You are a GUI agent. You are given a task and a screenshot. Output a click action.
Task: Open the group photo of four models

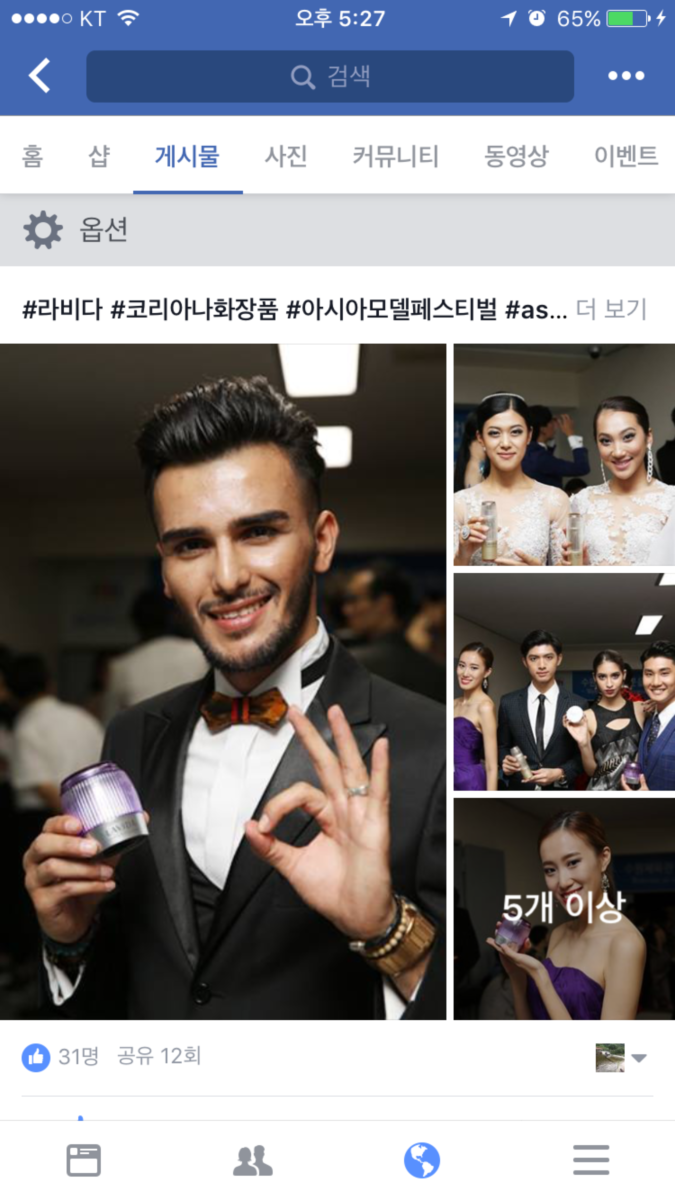click(564, 682)
